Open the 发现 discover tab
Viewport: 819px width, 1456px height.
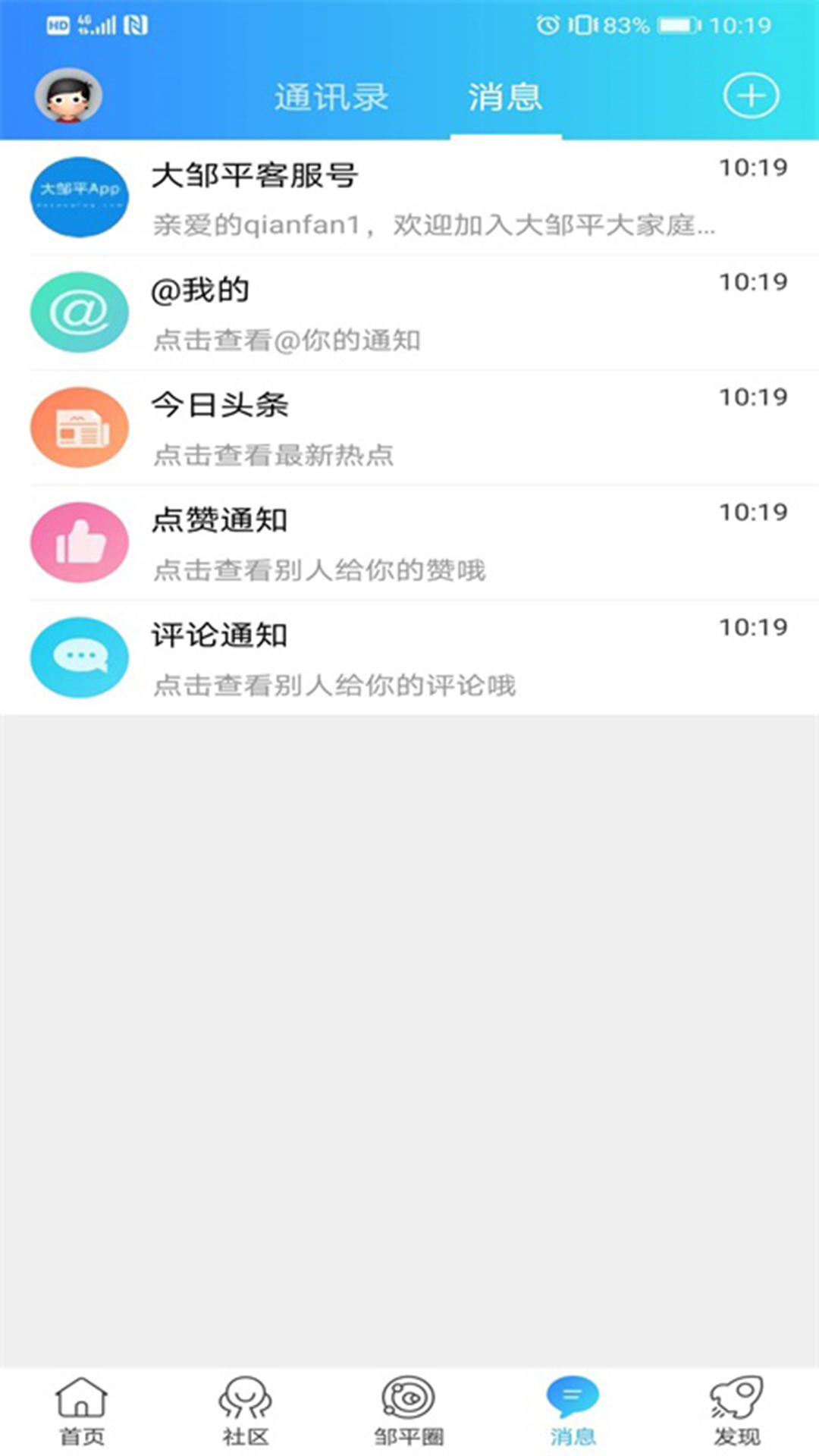click(736, 1410)
